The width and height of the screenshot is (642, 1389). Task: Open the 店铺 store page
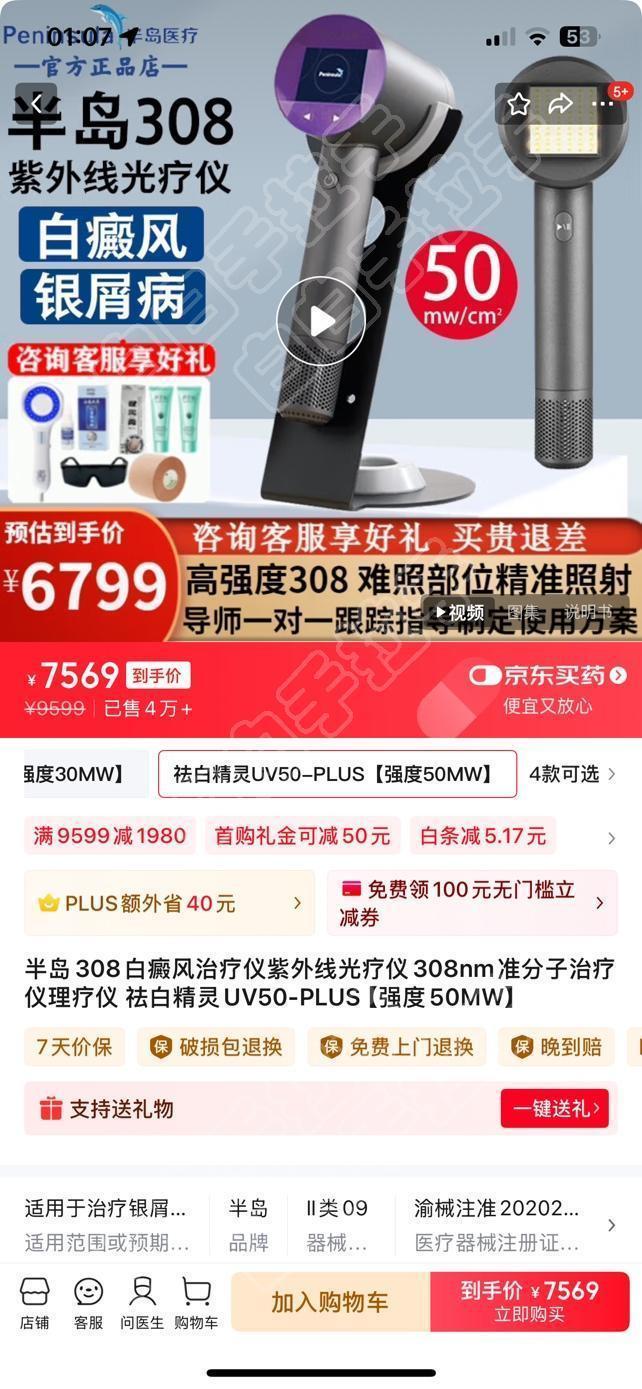(35, 1303)
